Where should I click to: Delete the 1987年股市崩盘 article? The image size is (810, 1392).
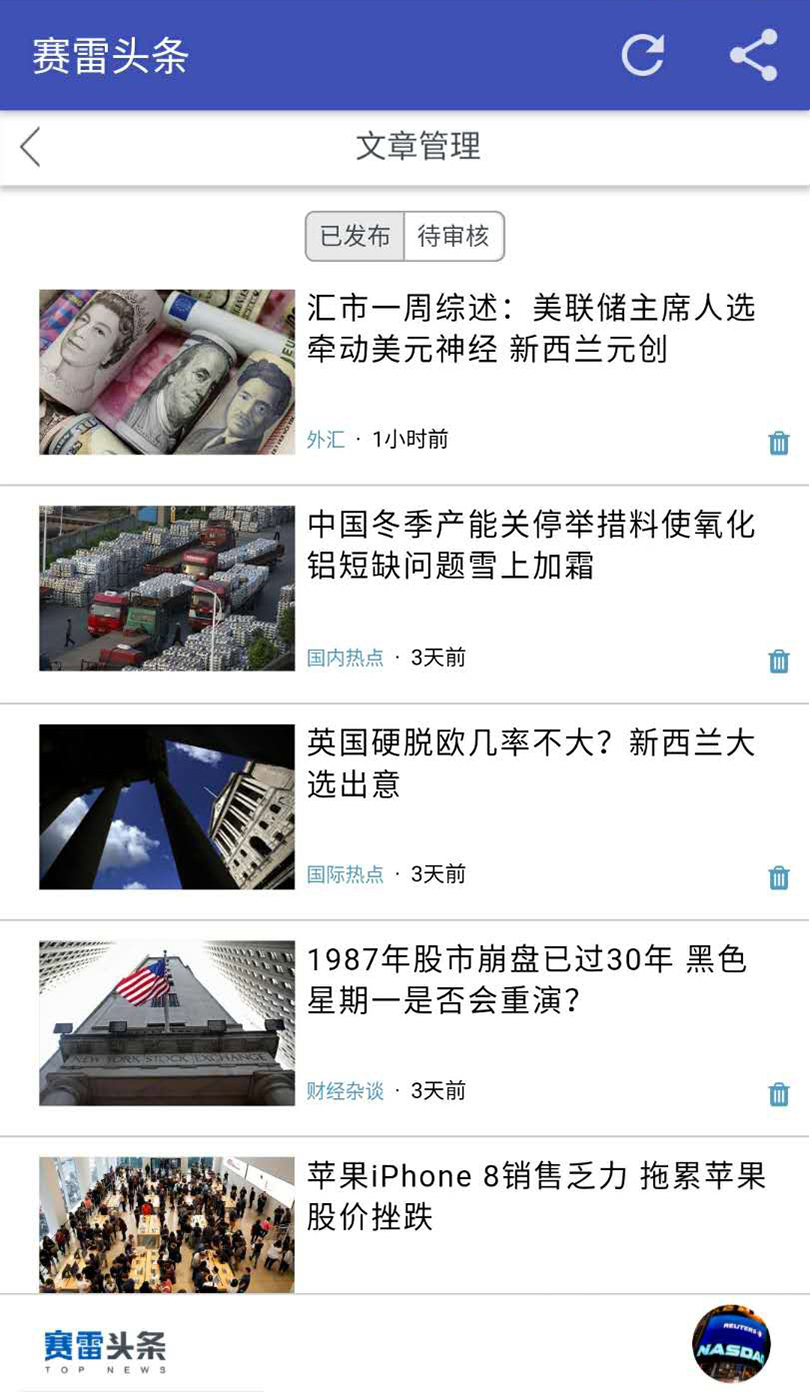click(x=779, y=1094)
